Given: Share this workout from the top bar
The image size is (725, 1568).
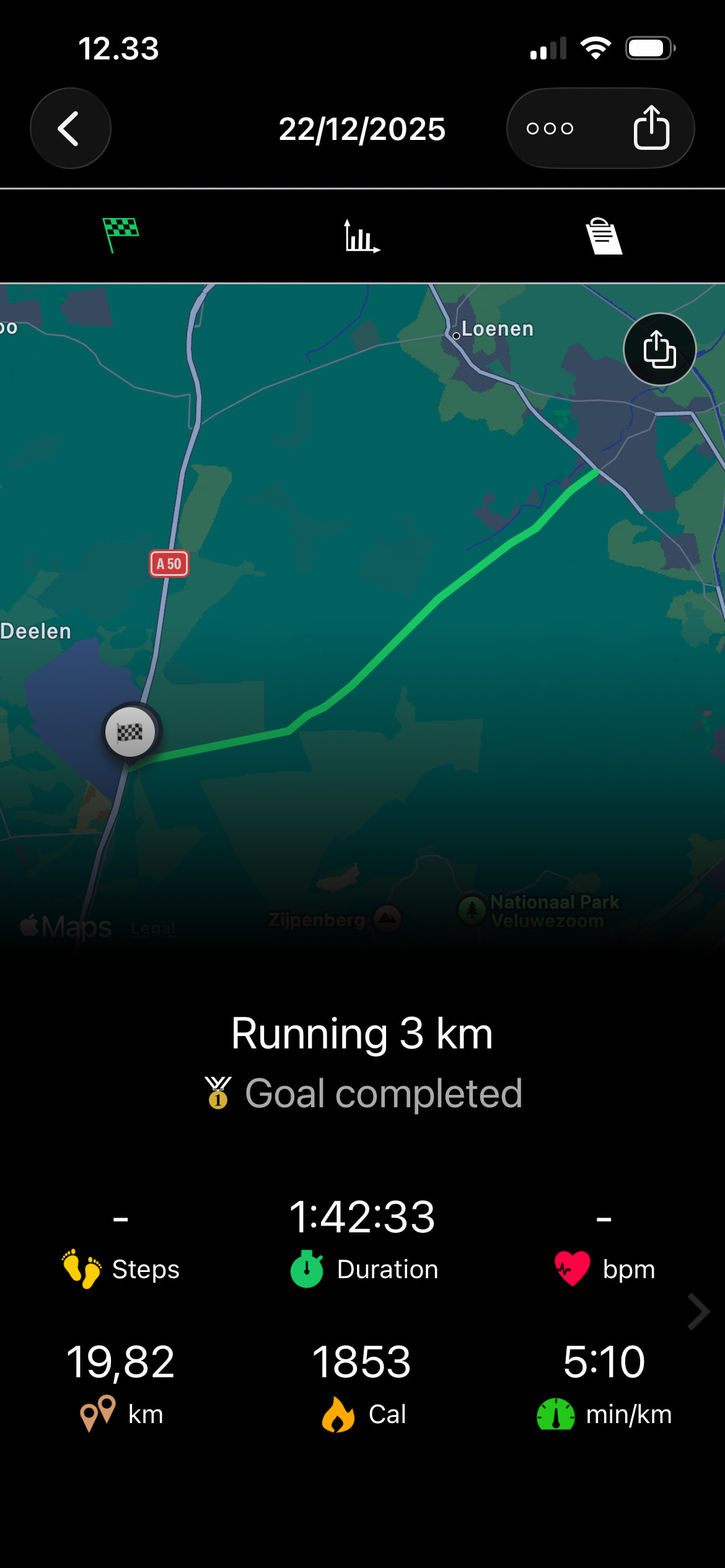Looking at the screenshot, I should pyautogui.click(x=651, y=128).
